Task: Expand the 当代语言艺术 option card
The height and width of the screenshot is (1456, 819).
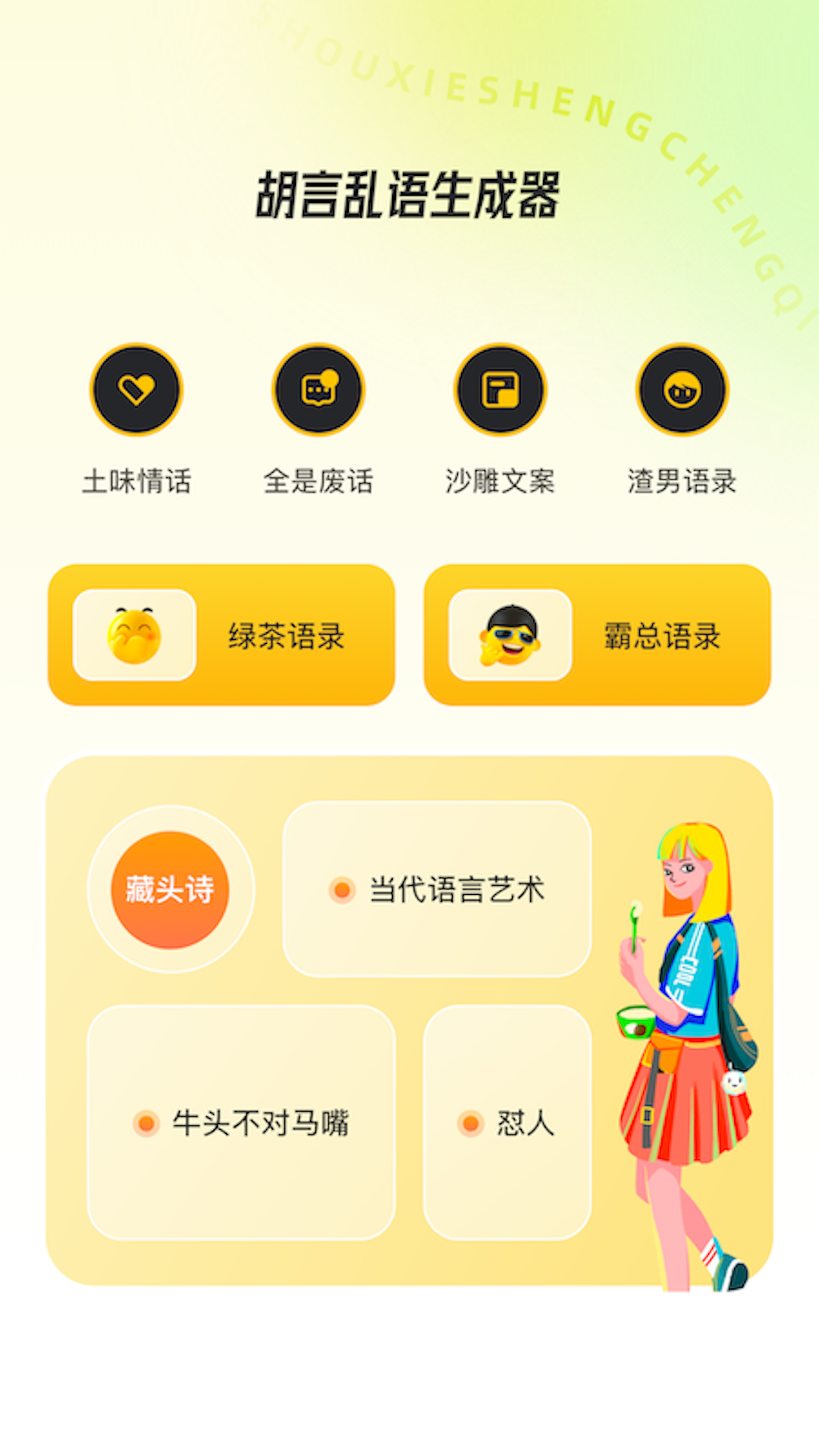Action: coord(440,887)
